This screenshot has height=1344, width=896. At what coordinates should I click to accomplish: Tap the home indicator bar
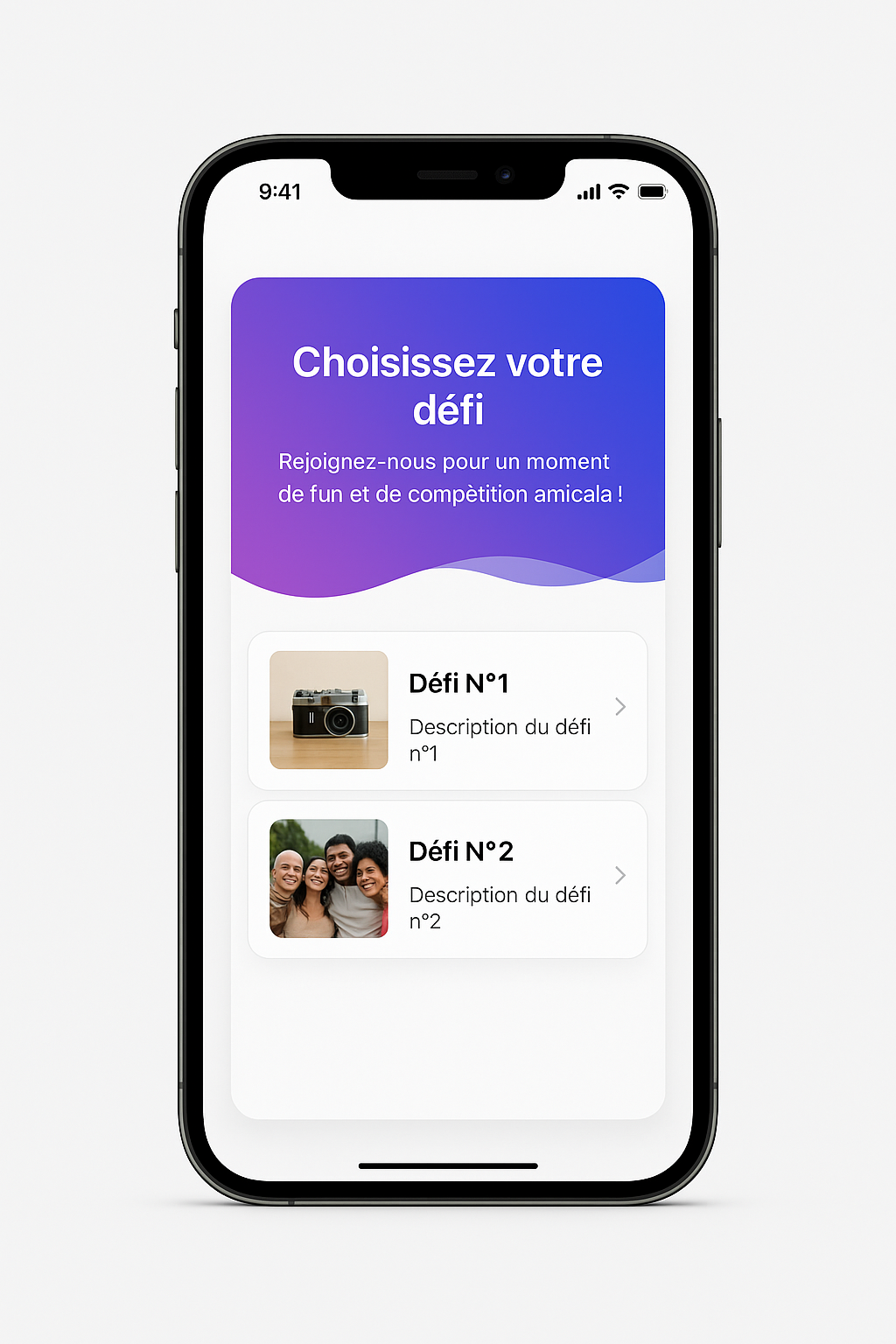click(x=448, y=1165)
